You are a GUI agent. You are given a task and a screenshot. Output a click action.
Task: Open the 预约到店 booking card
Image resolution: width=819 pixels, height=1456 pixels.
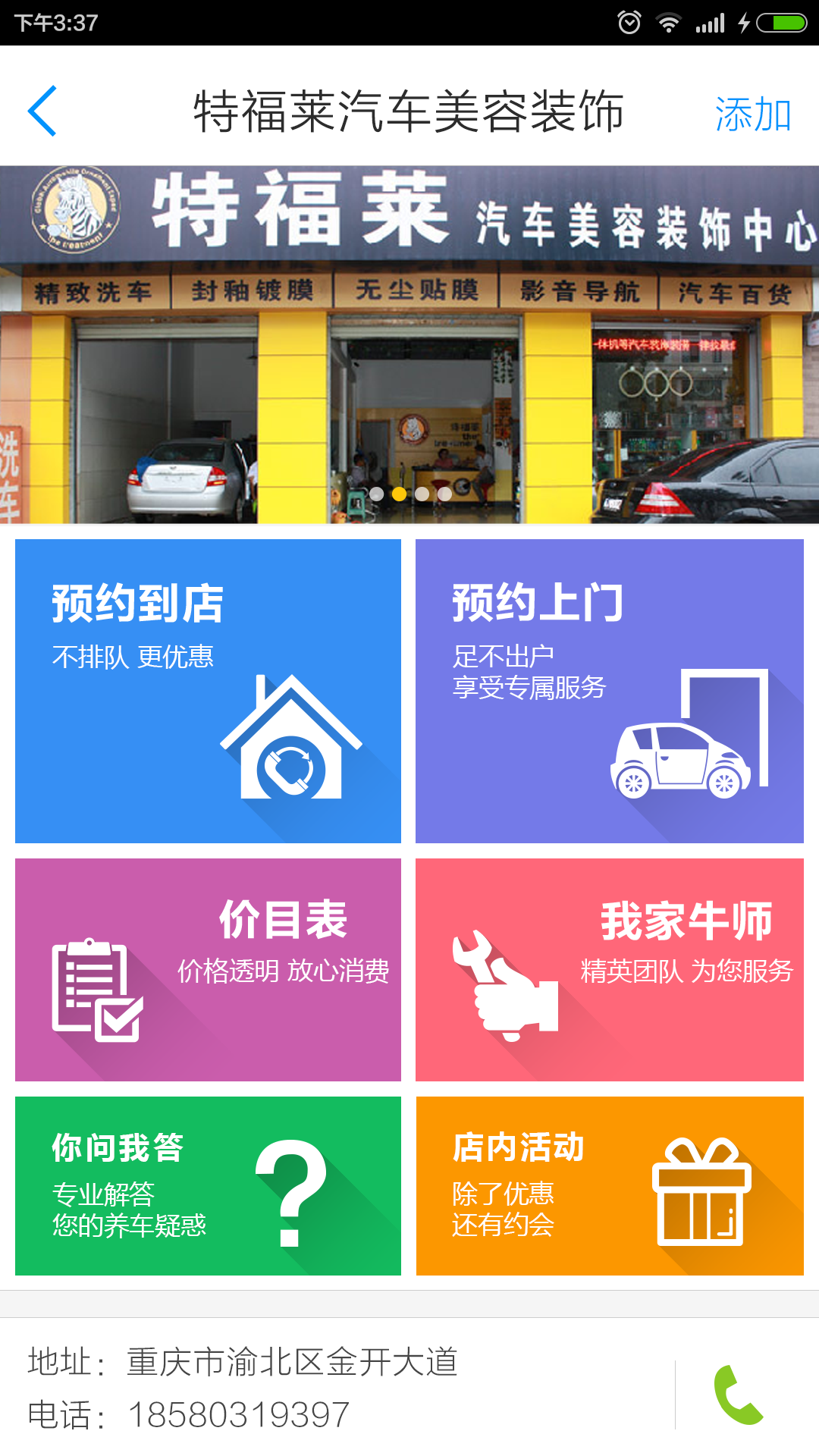(x=208, y=691)
